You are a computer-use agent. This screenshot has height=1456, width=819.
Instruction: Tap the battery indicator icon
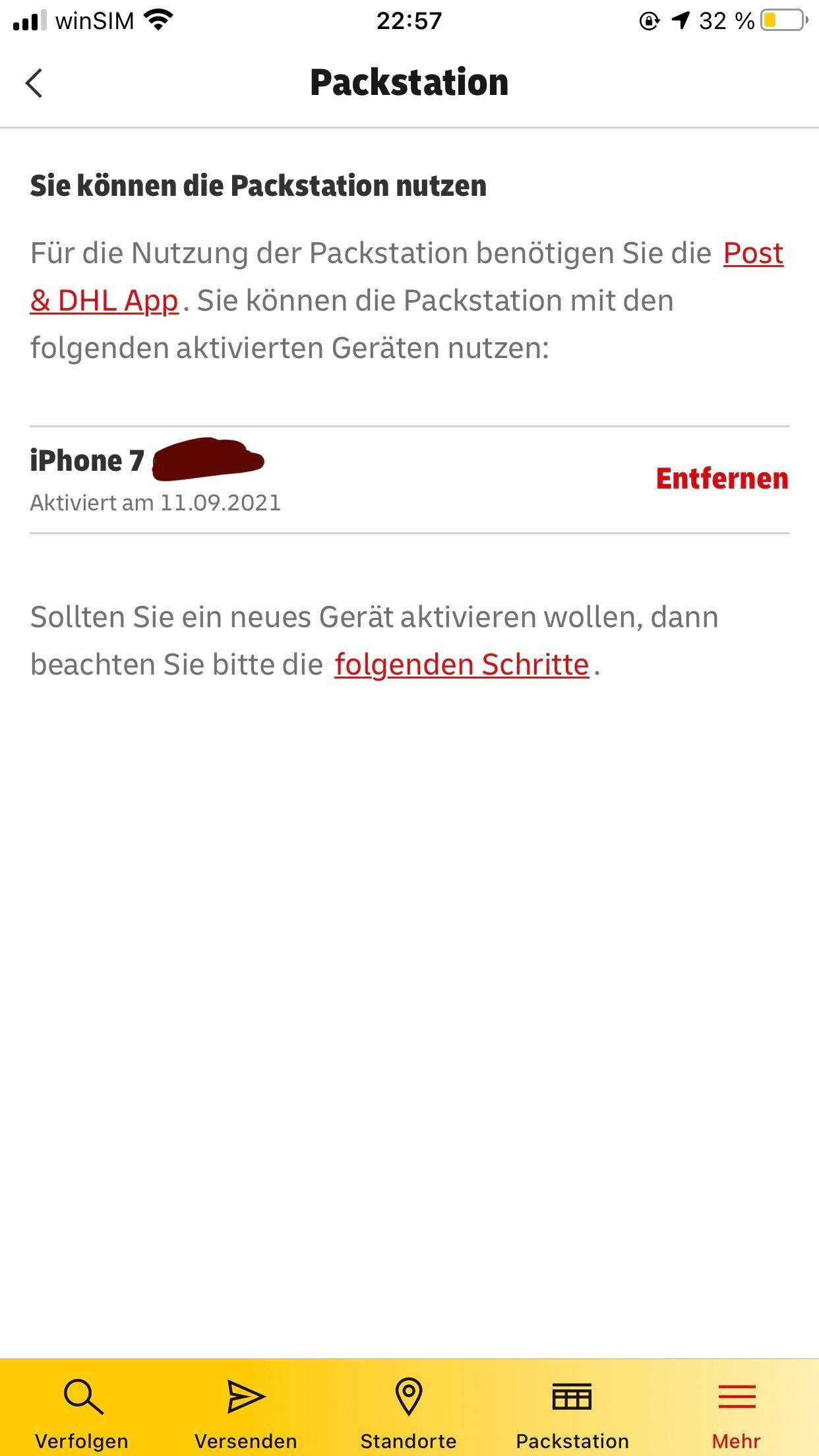tap(781, 21)
